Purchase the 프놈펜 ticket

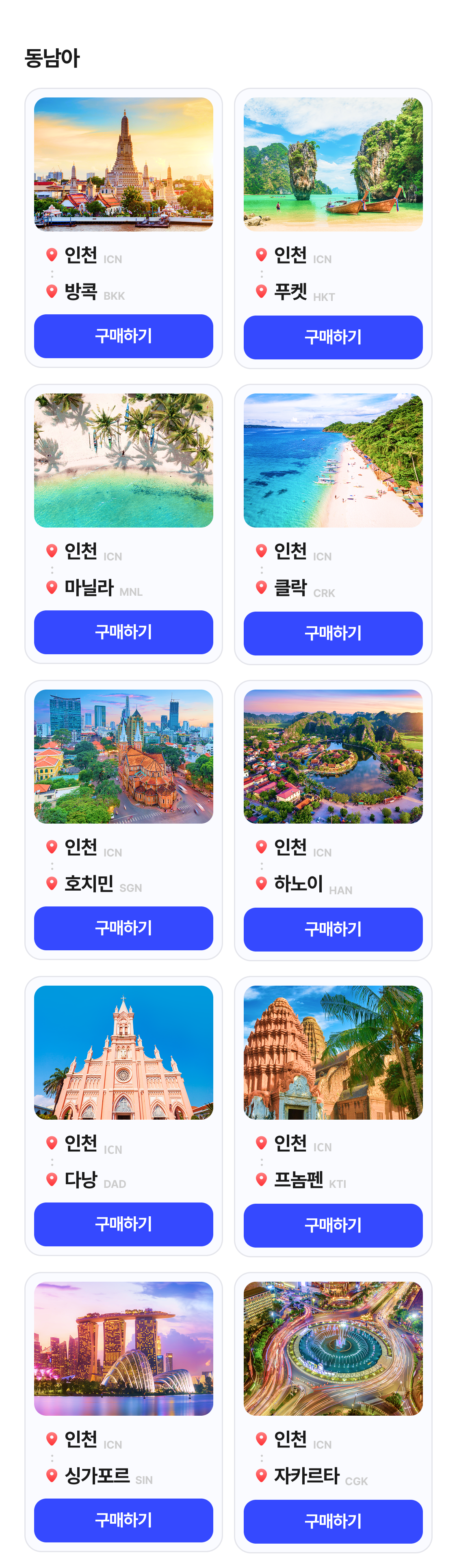333,1225
